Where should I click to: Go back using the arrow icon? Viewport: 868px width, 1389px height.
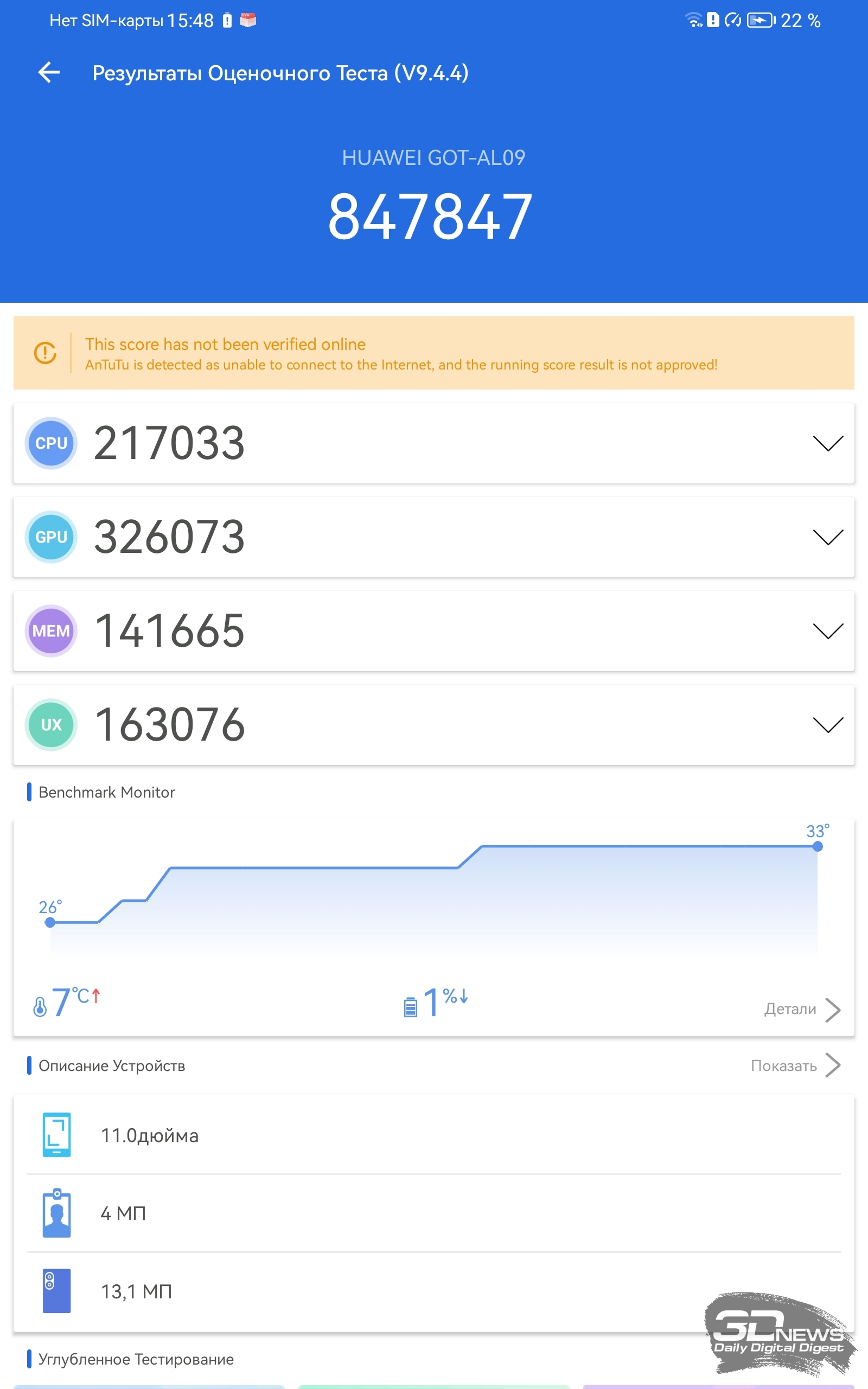coord(49,72)
